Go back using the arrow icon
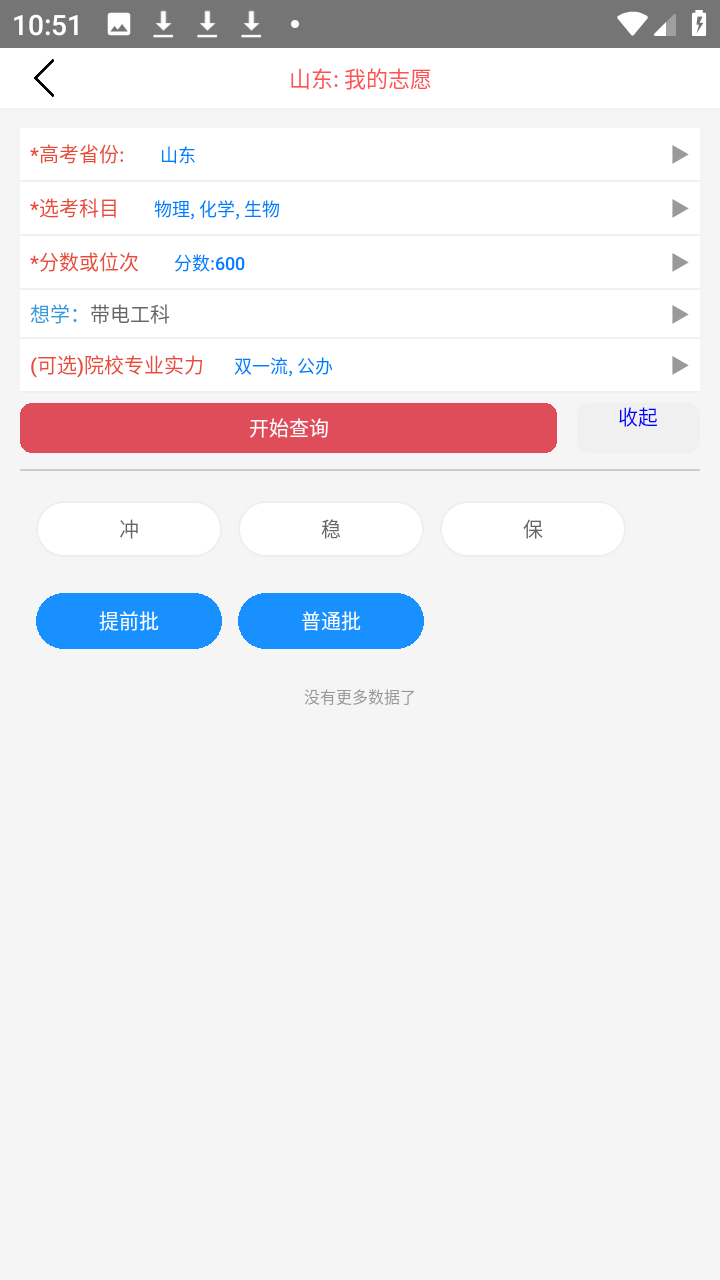The image size is (720, 1280). coord(44,78)
